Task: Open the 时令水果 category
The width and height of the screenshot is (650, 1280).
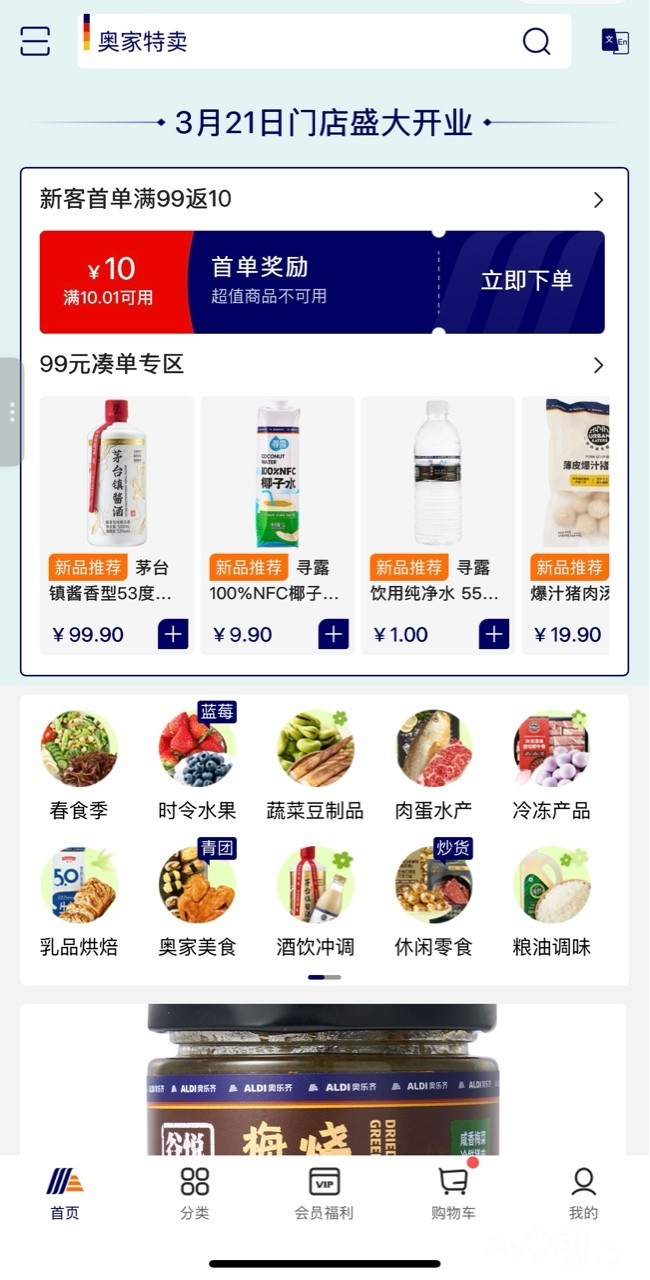Action: click(197, 765)
